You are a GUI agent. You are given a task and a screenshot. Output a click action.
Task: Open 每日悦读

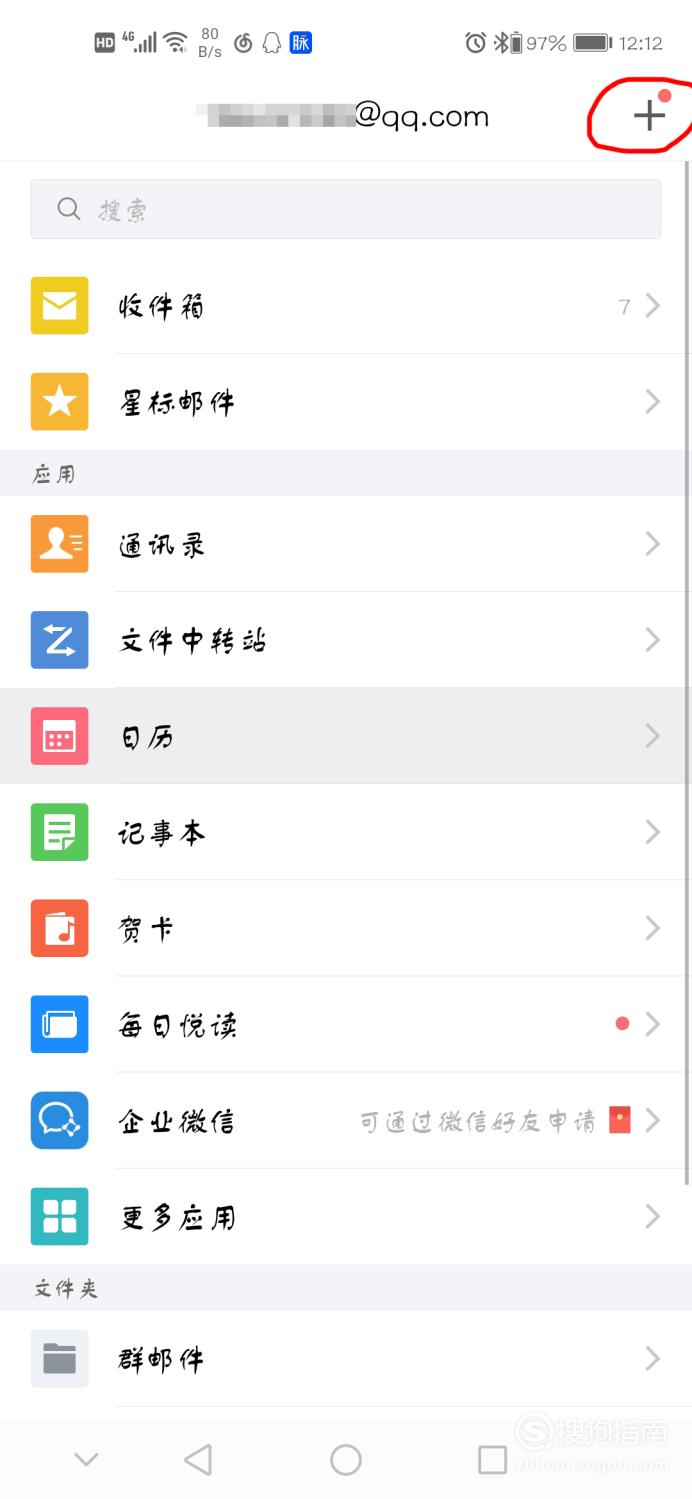point(345,1024)
